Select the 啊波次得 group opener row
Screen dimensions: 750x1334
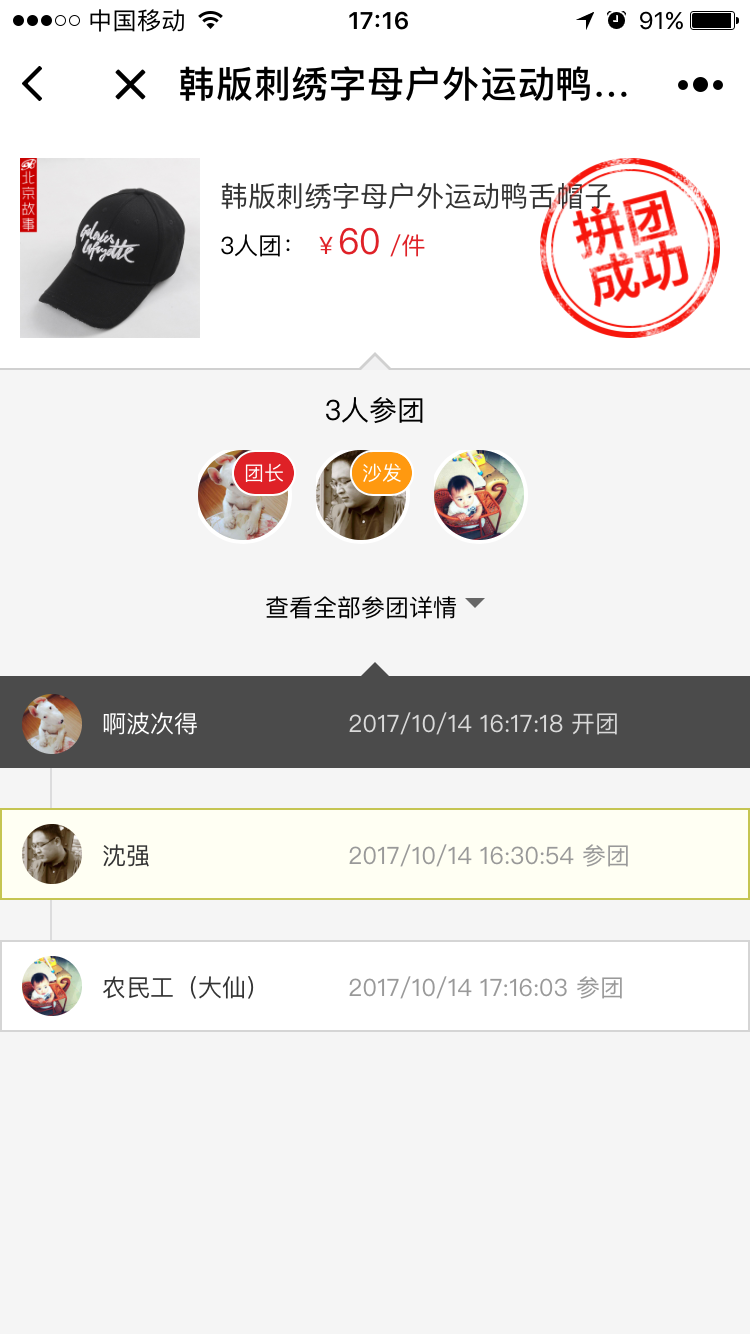(x=375, y=723)
